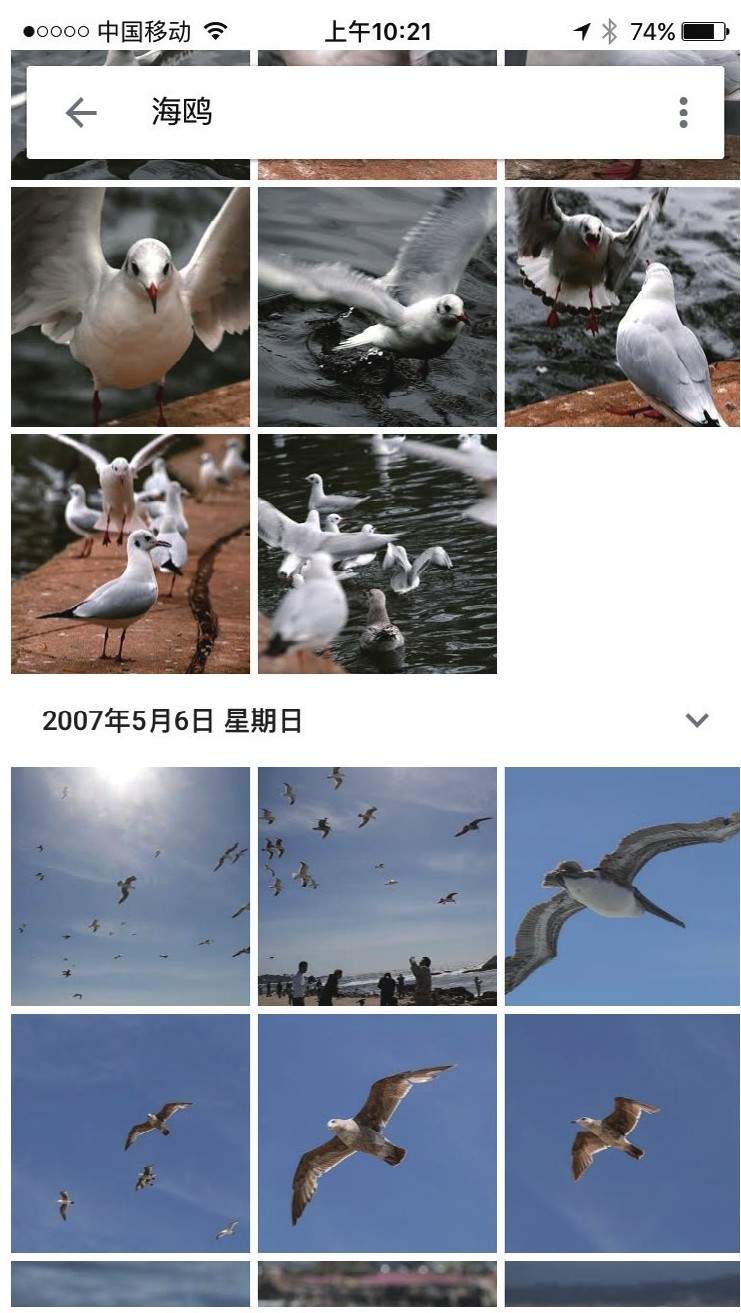Open the close-up of a gull seen from below

622,886
